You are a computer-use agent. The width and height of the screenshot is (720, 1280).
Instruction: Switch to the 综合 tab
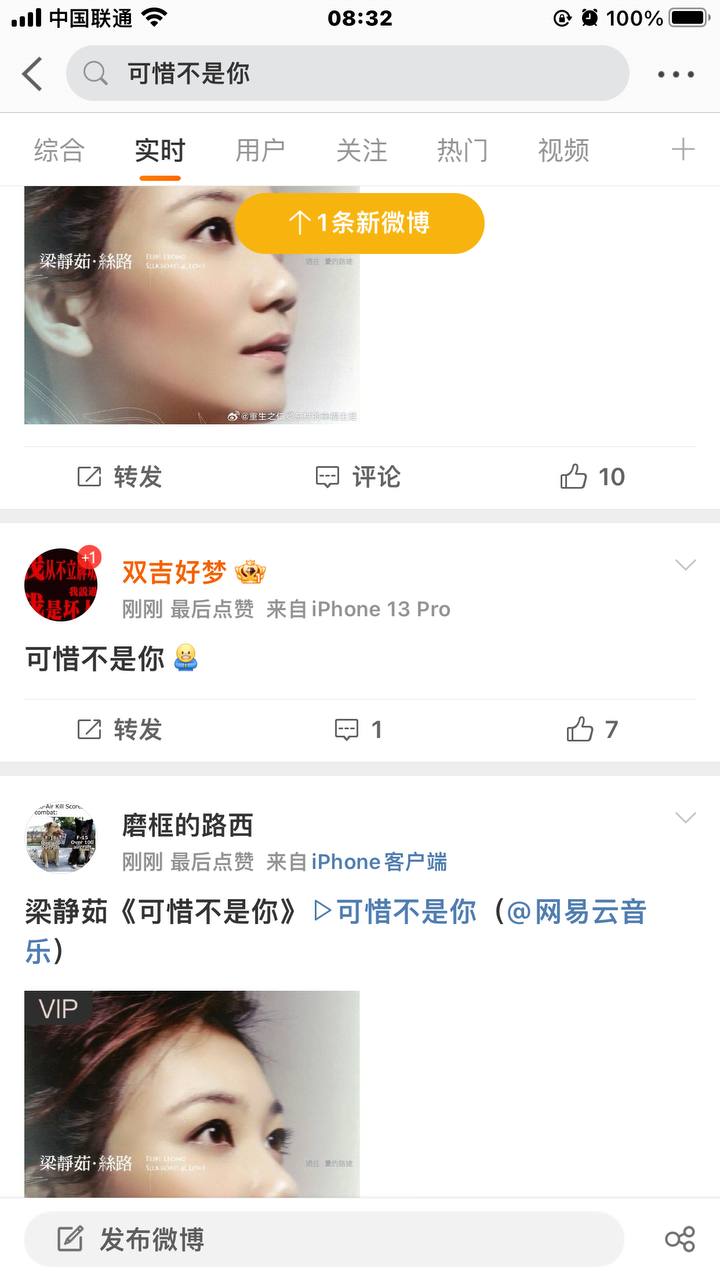(x=59, y=150)
